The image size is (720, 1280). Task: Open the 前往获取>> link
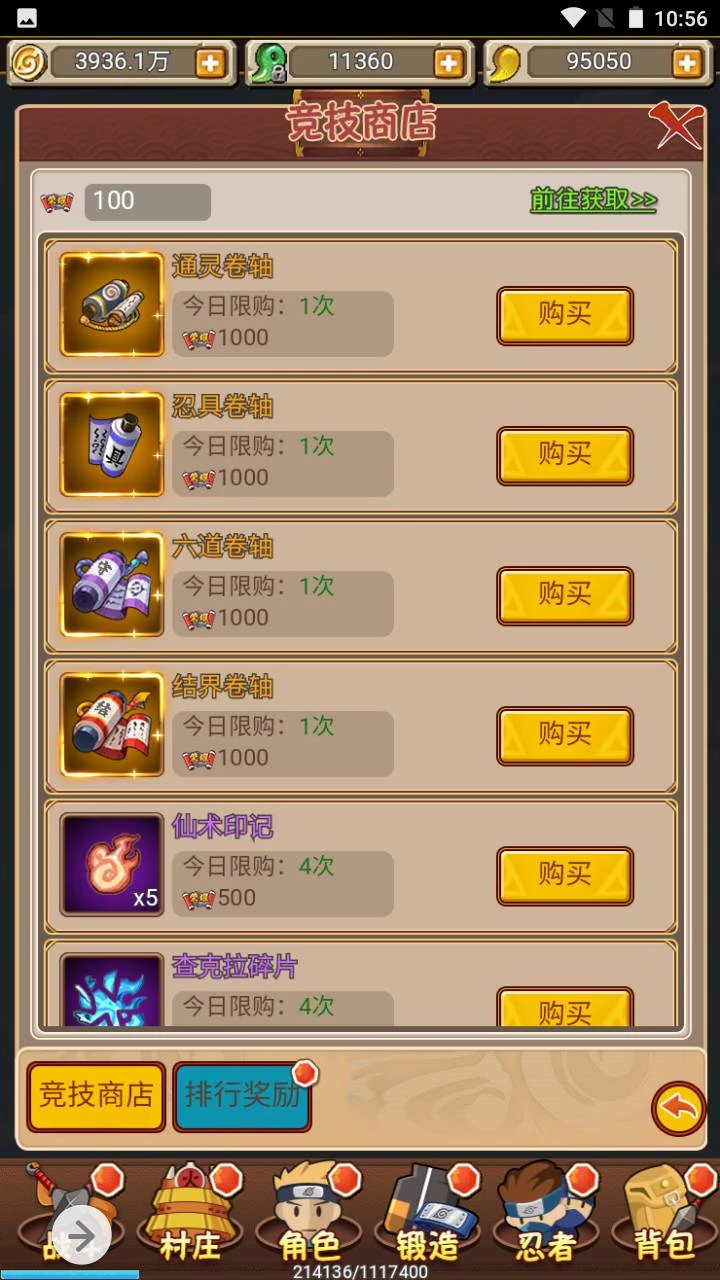coord(593,200)
